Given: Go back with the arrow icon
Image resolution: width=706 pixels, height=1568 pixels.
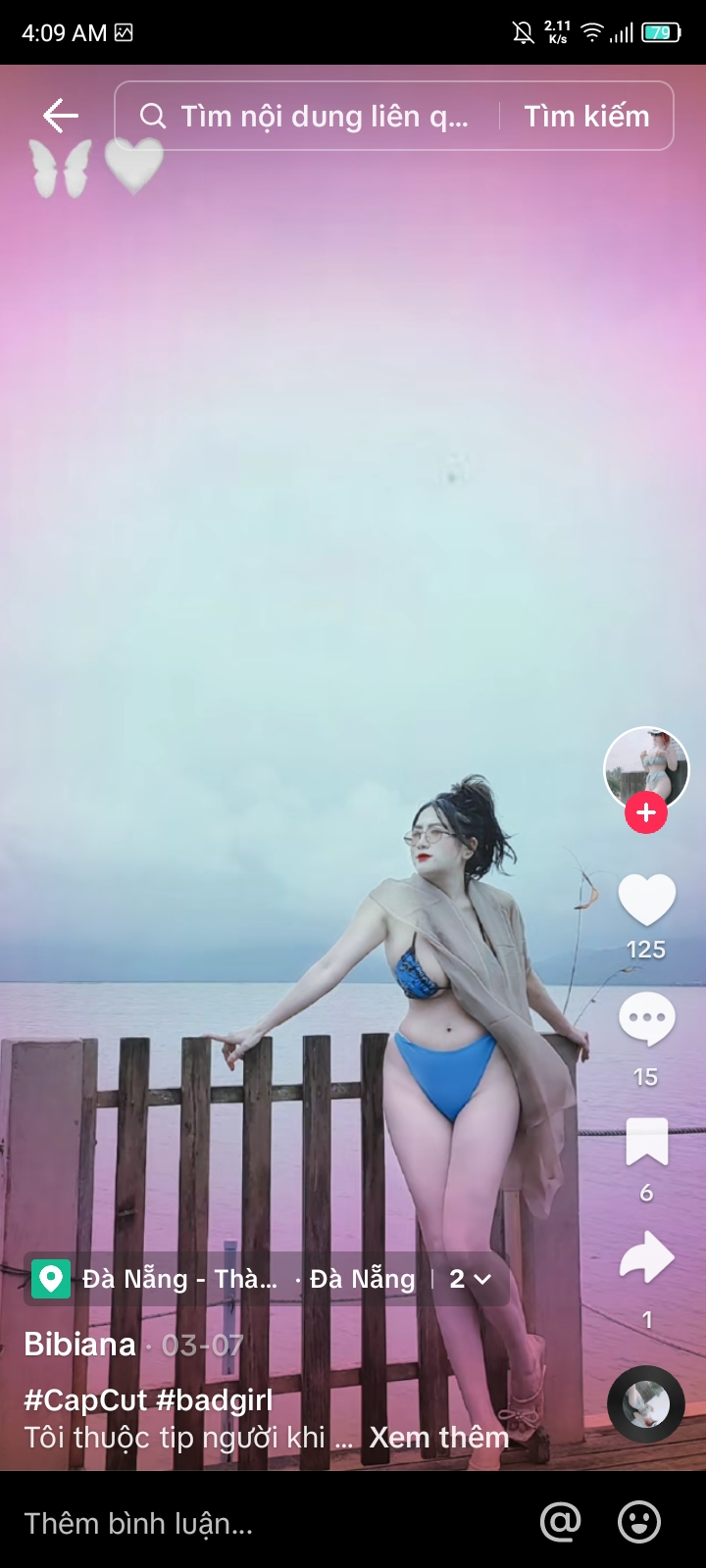Looking at the screenshot, I should pos(60,116).
